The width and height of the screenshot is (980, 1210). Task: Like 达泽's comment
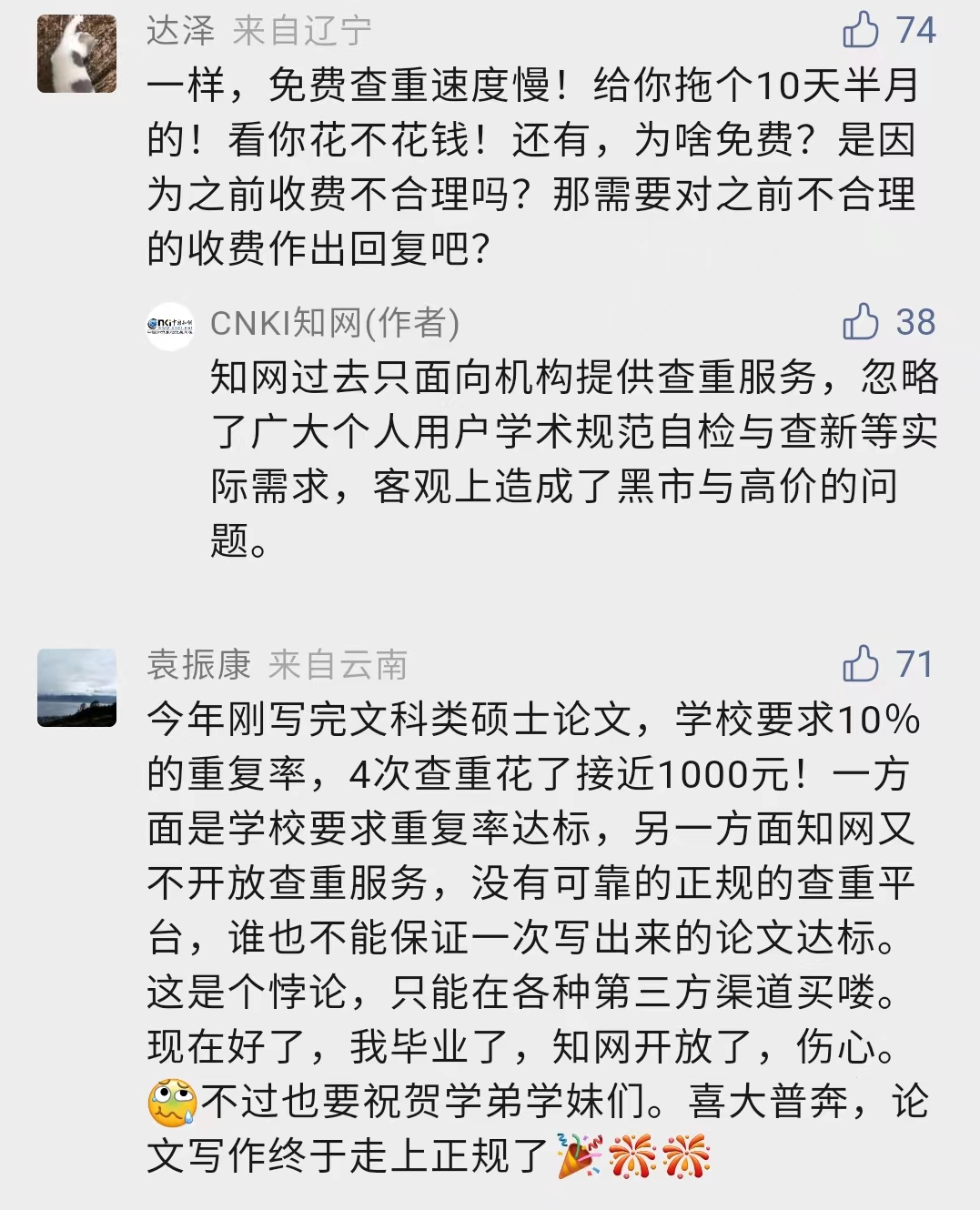860,30
